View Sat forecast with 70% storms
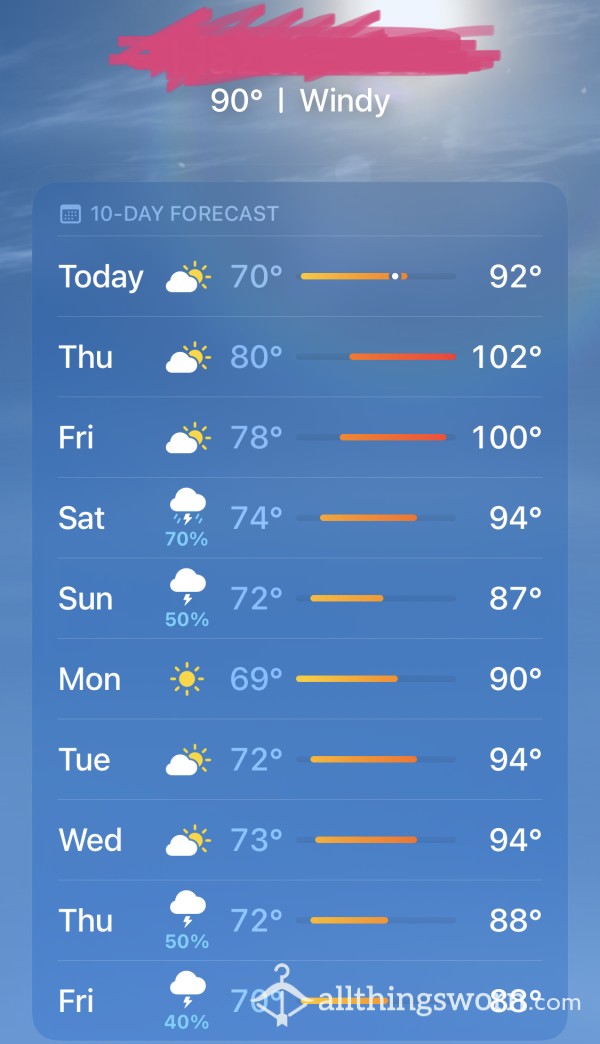 pyautogui.click(x=300, y=518)
